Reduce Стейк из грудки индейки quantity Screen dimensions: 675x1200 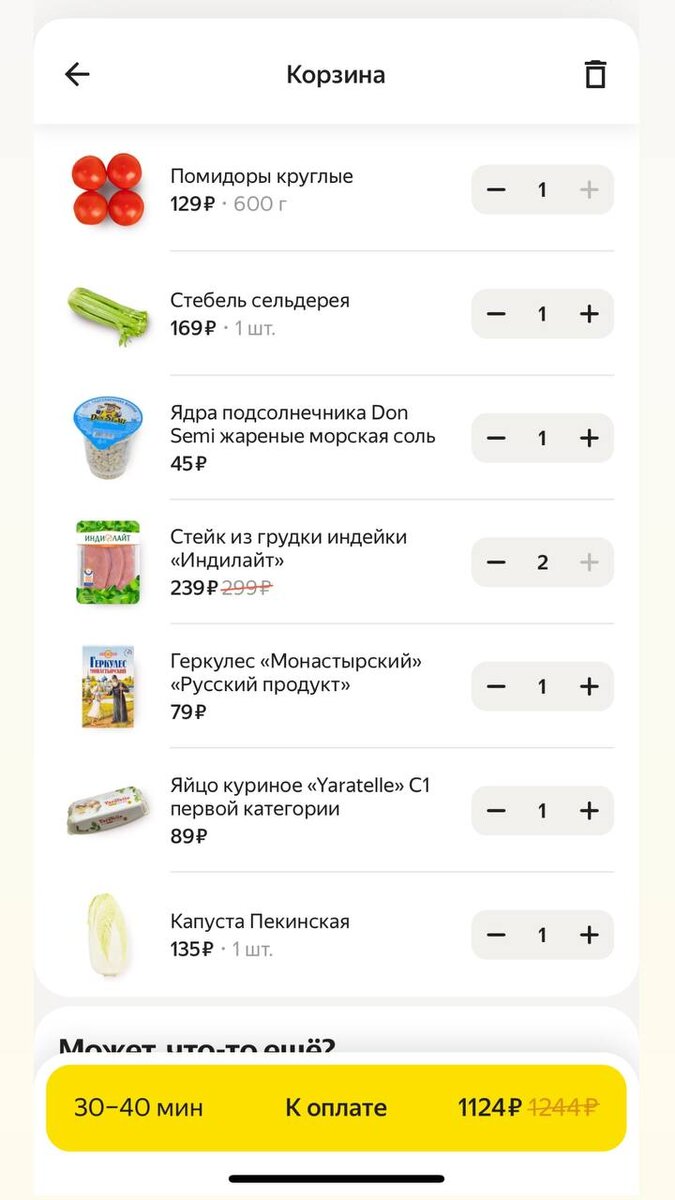[496, 562]
